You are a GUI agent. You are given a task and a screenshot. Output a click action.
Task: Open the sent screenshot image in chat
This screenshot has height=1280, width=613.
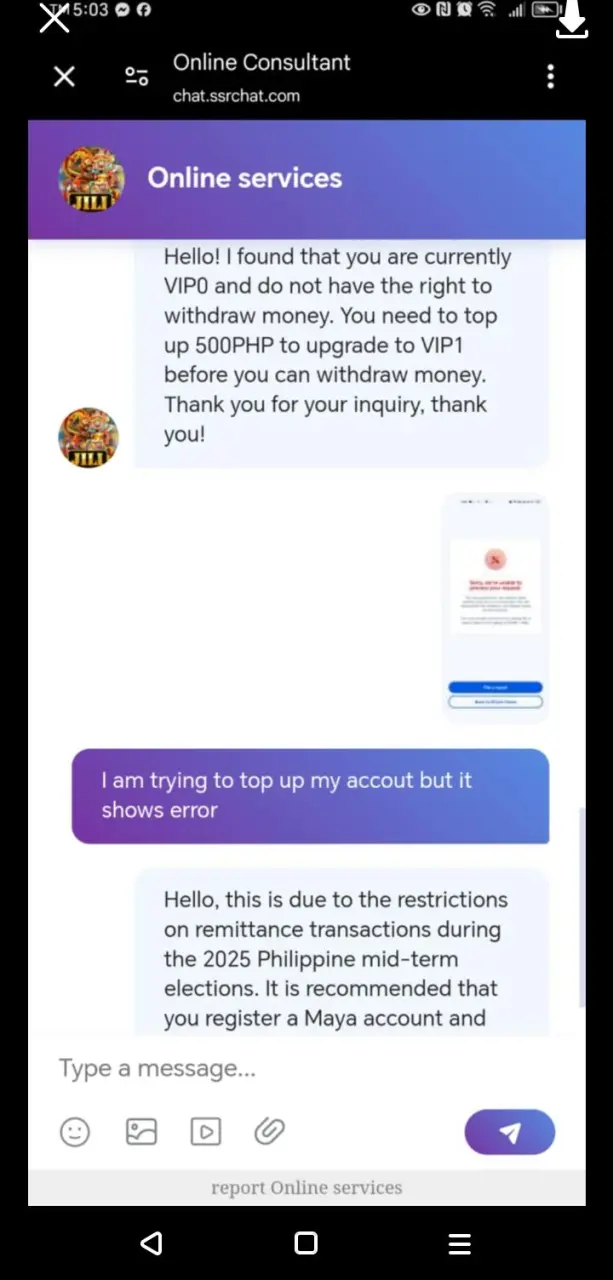(495, 606)
